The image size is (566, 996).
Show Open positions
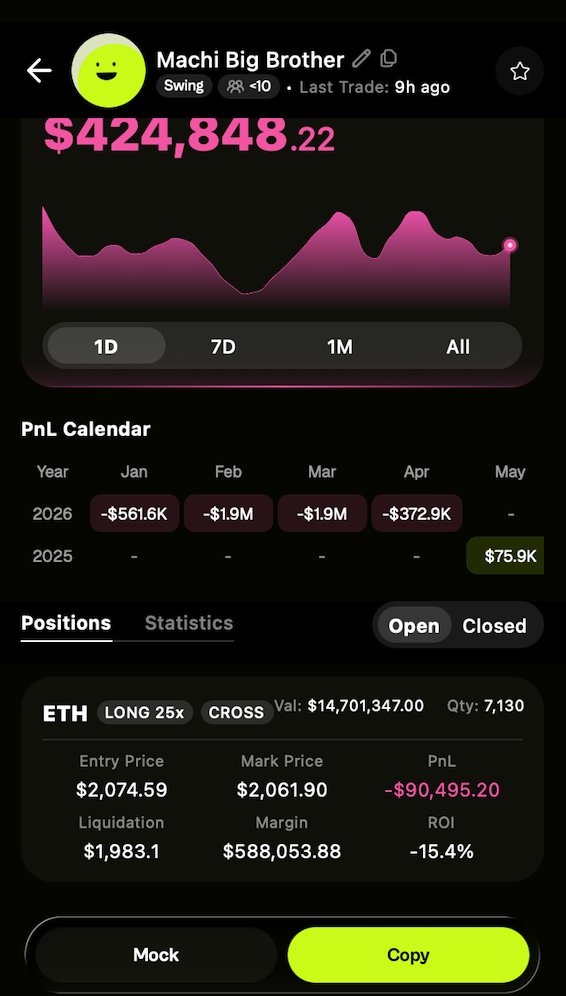coord(414,626)
